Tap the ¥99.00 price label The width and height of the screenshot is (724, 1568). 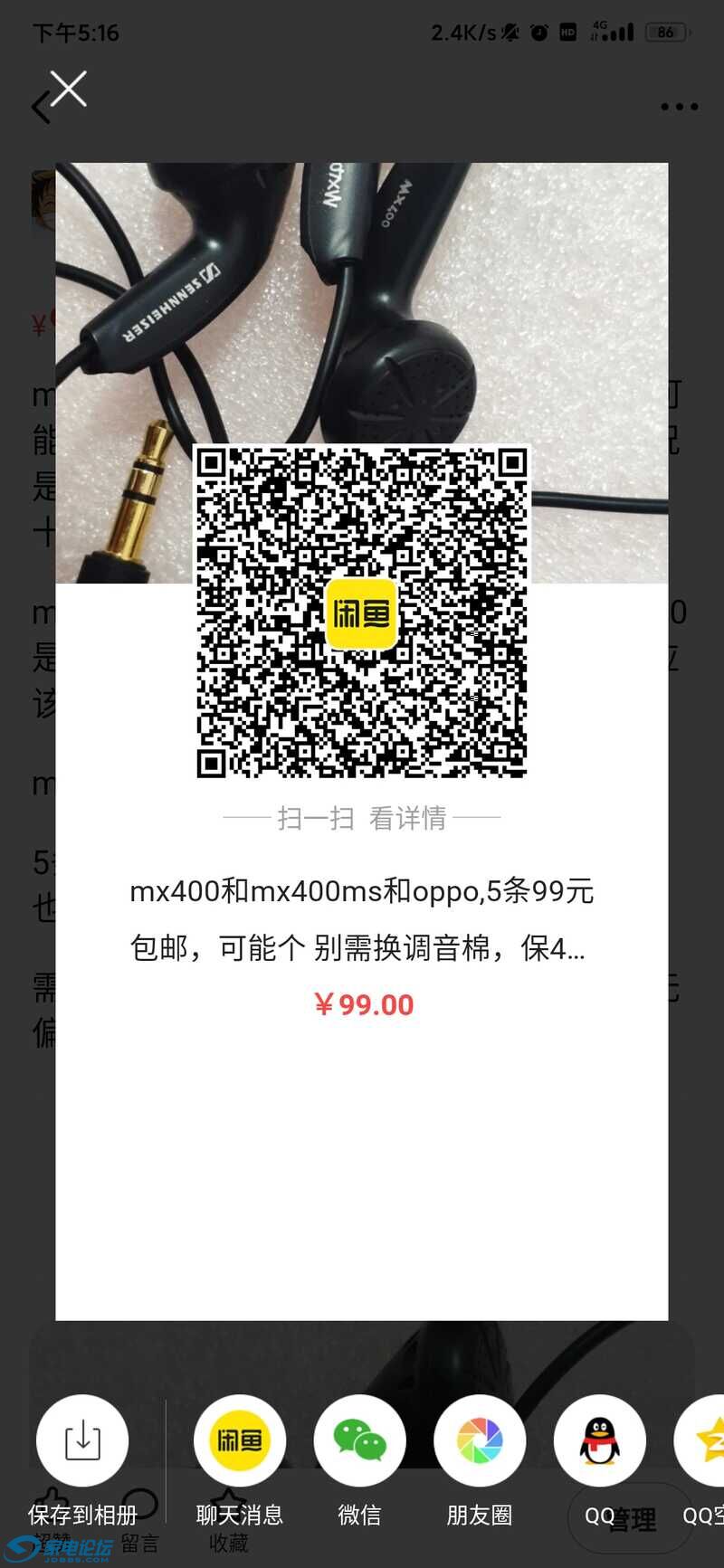click(363, 1004)
